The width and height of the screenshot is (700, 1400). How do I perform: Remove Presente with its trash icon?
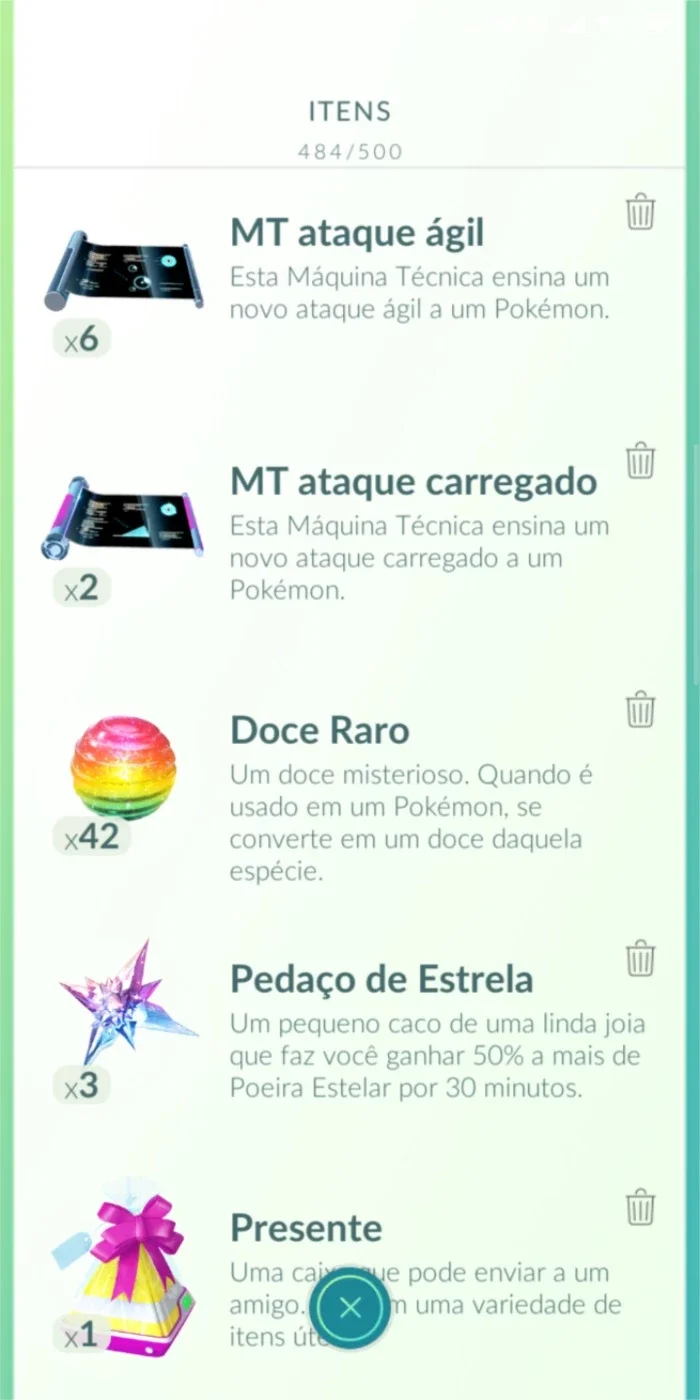coord(640,1207)
